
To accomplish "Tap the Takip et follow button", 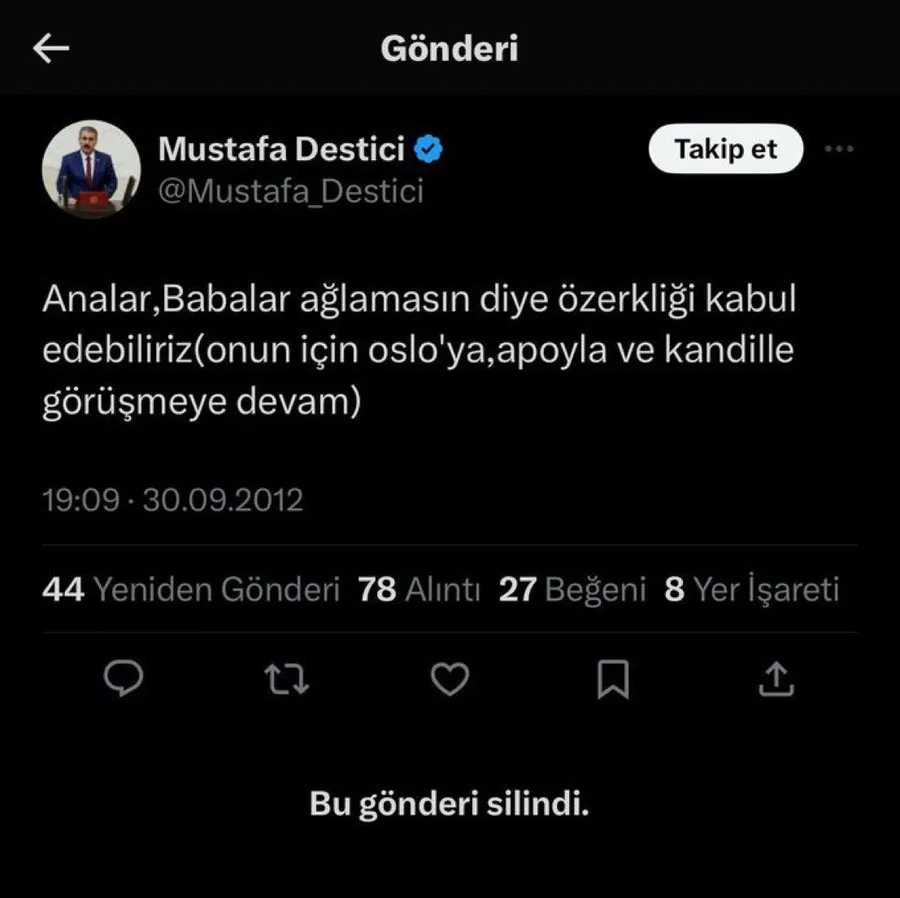I will 725,150.
